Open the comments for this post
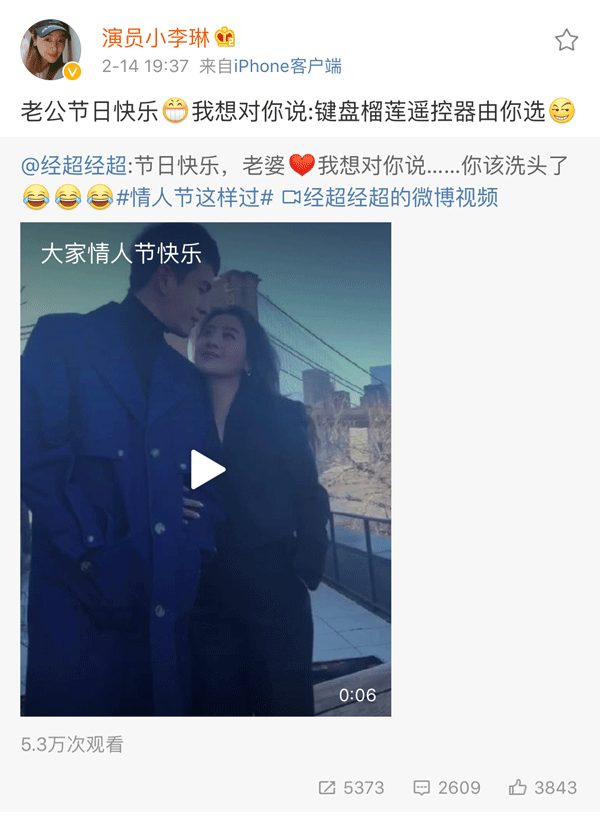 (447, 787)
